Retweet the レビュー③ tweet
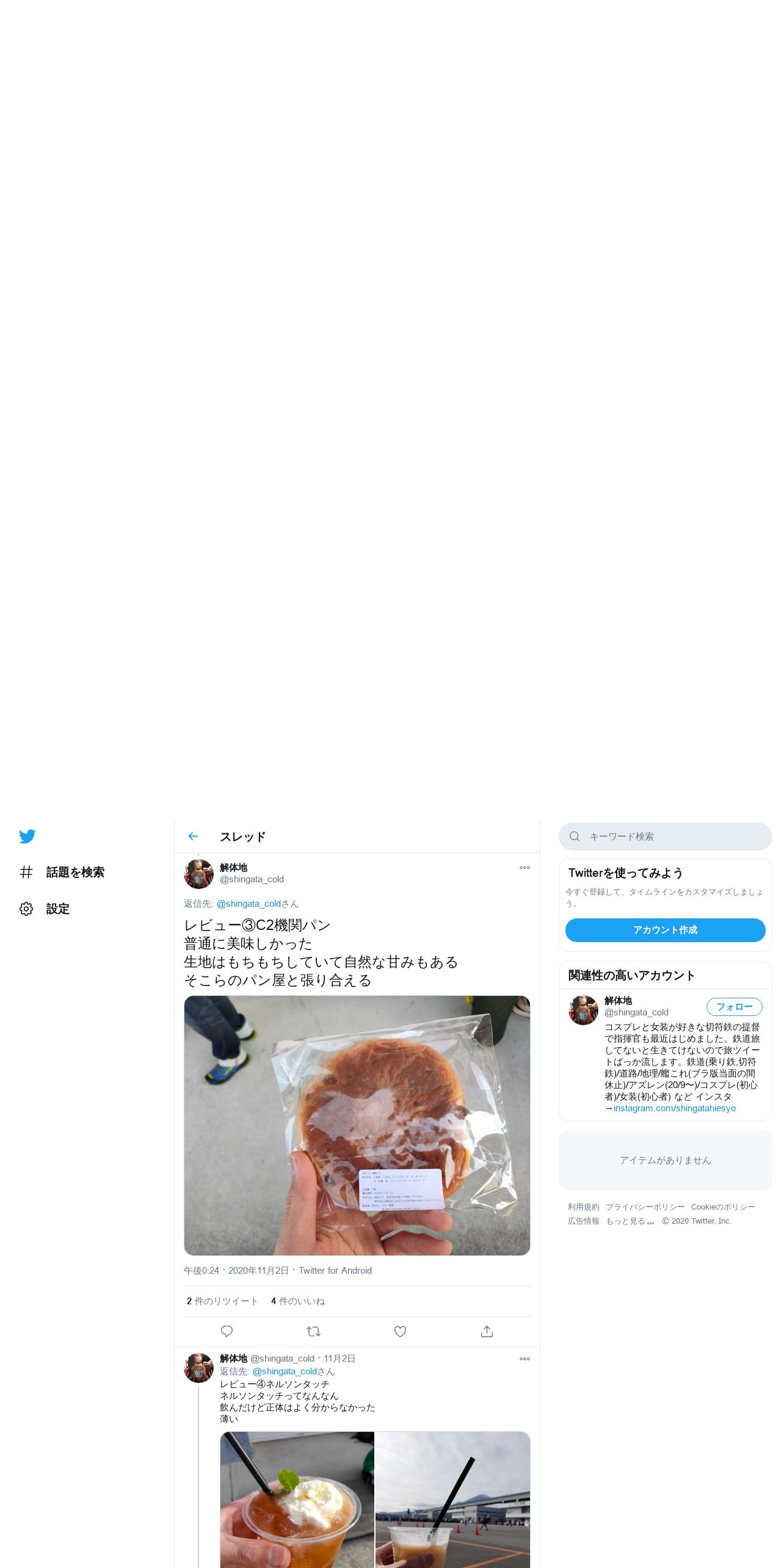Screen dimensions: 784x1568 [x=313, y=1332]
